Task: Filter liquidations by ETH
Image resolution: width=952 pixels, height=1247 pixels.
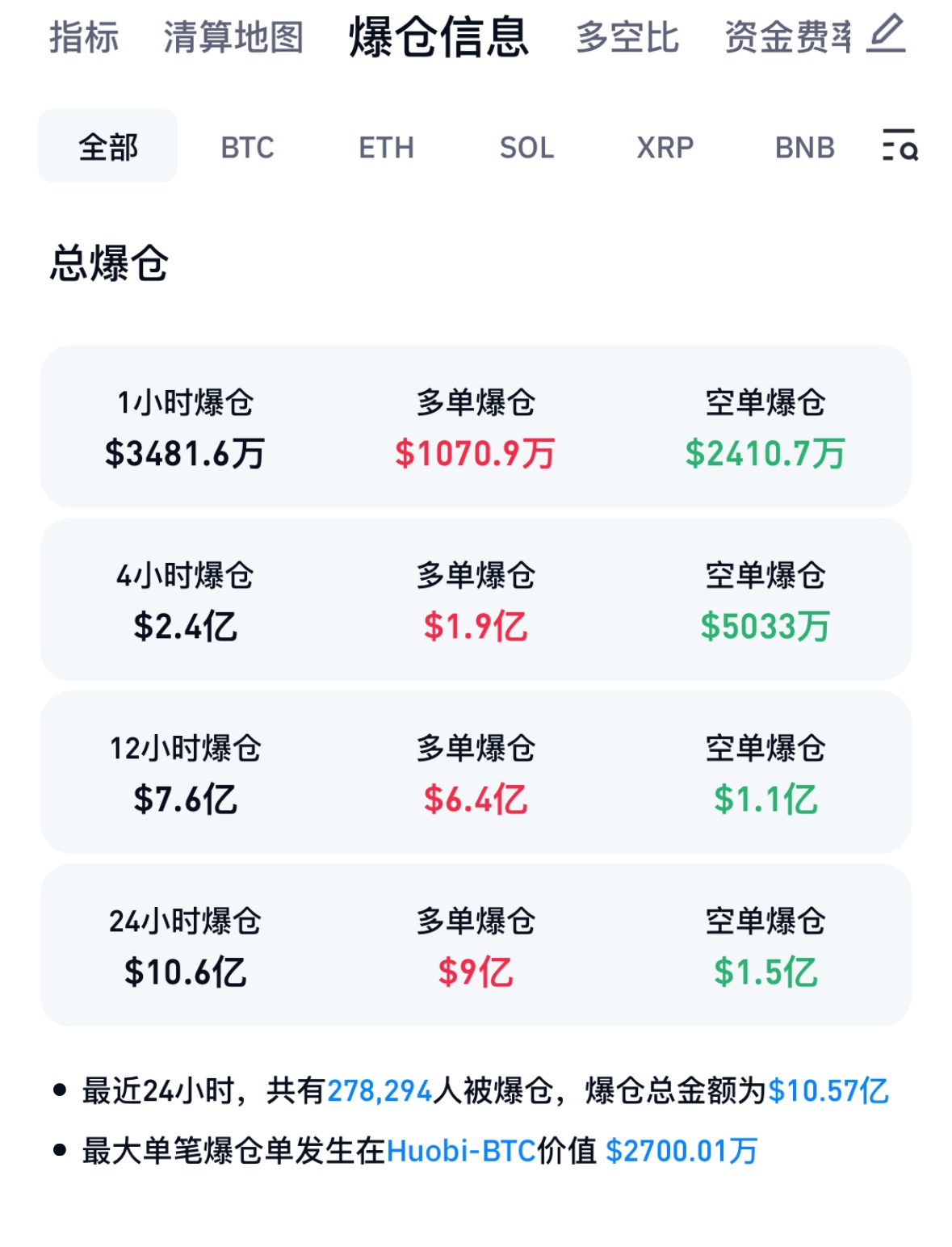Action: 388,146
